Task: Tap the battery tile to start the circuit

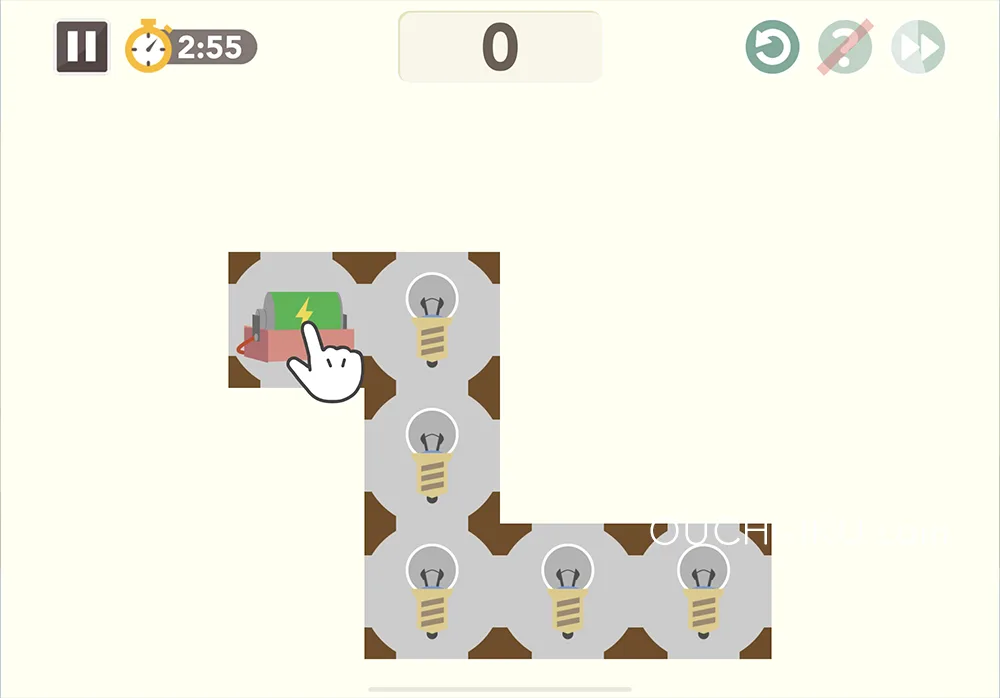Action: point(296,320)
